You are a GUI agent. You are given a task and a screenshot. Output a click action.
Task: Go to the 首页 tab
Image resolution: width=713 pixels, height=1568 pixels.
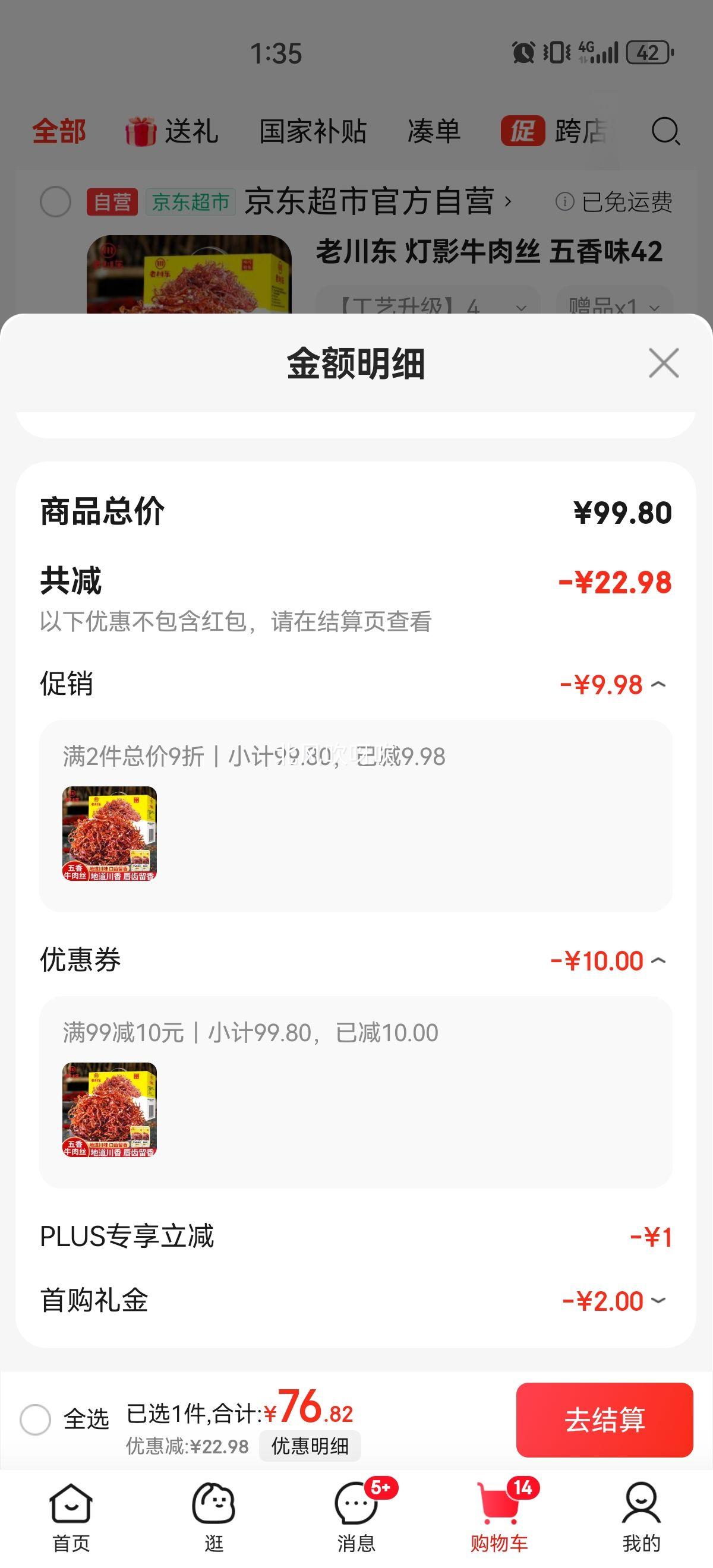pos(71,1517)
